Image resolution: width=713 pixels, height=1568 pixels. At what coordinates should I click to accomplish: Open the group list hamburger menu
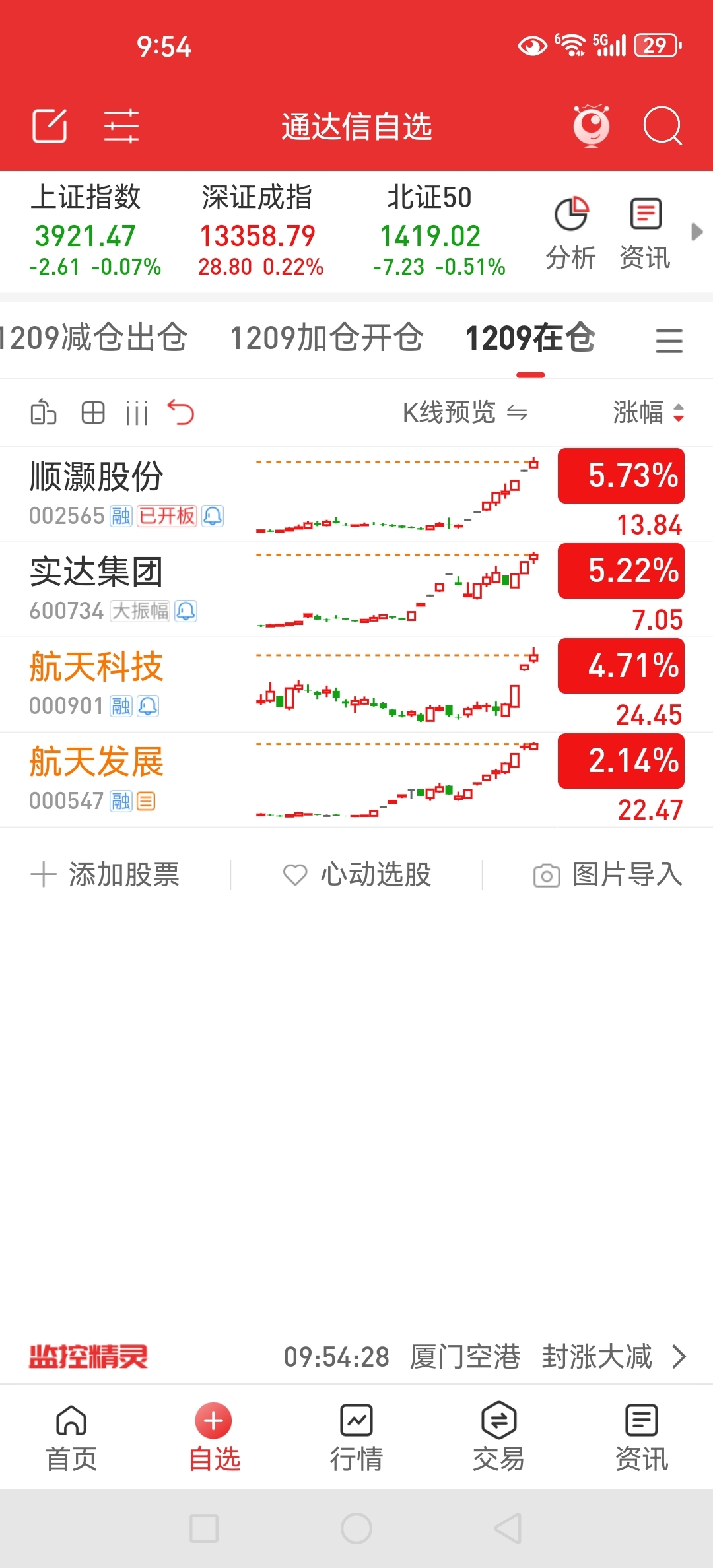(x=669, y=341)
